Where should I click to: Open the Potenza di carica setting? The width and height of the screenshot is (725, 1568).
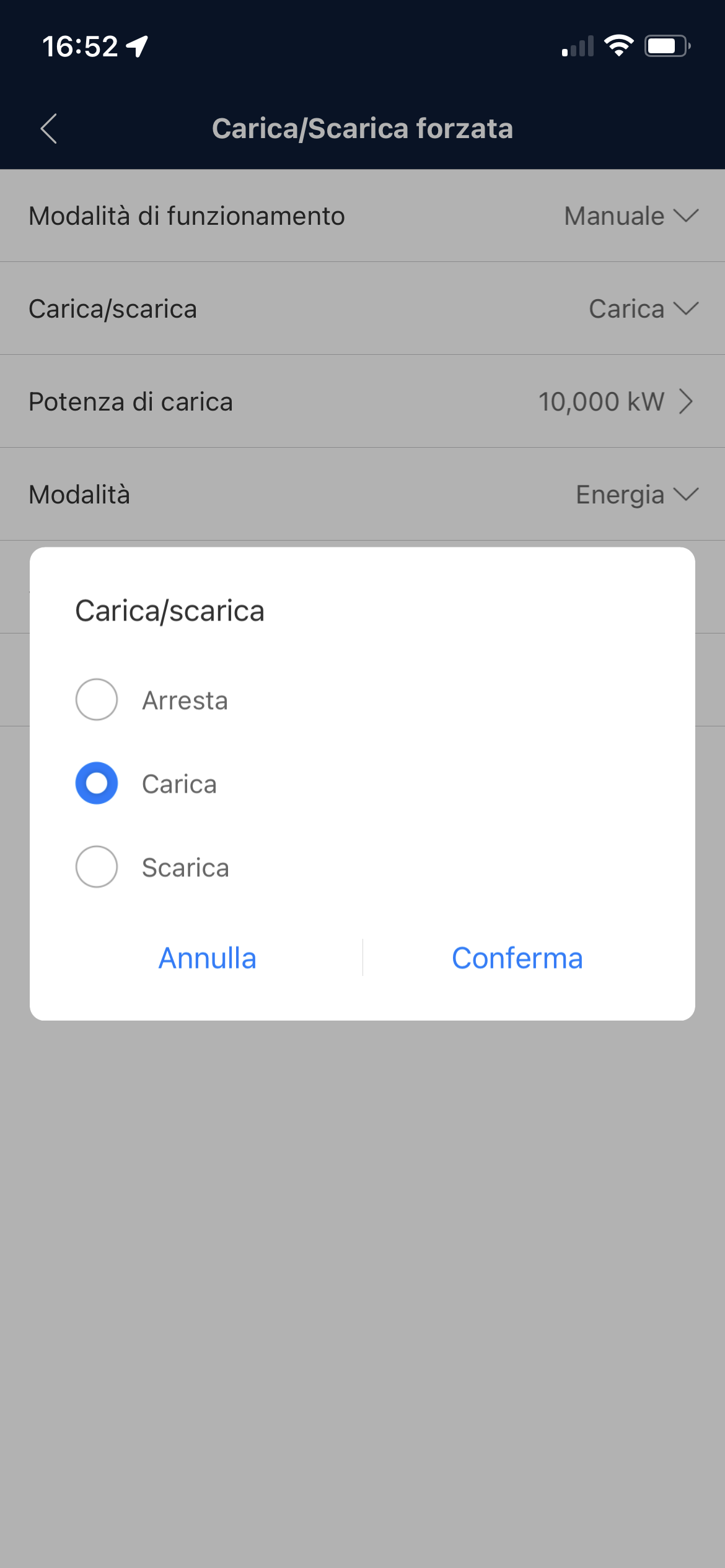coord(615,402)
